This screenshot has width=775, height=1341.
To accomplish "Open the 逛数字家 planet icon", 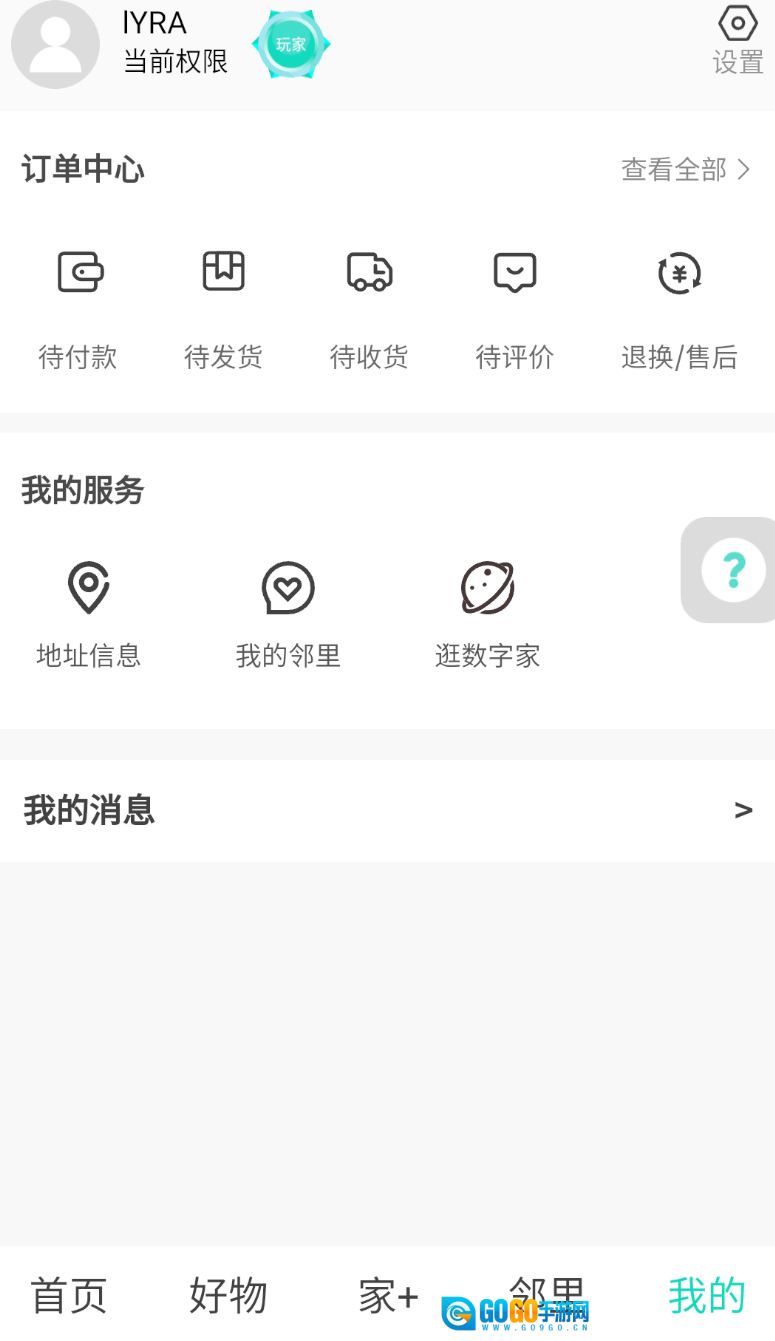I will tap(487, 587).
